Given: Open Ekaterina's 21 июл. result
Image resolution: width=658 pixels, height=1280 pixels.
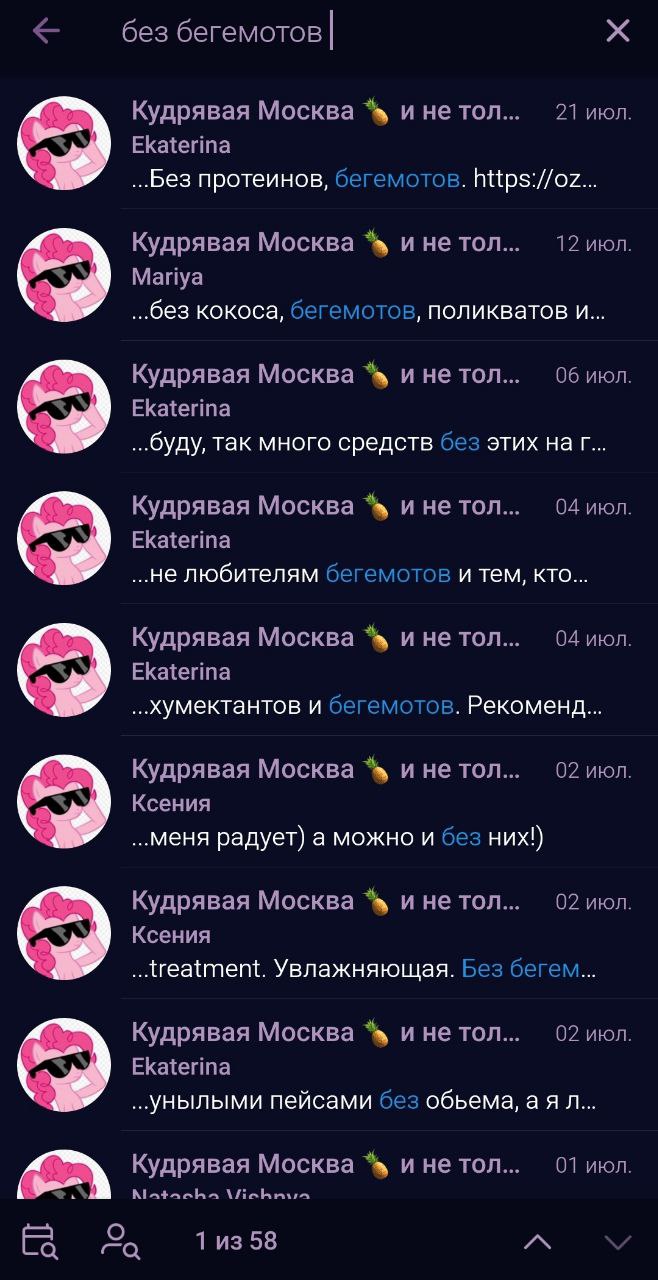Looking at the screenshot, I should (329, 143).
